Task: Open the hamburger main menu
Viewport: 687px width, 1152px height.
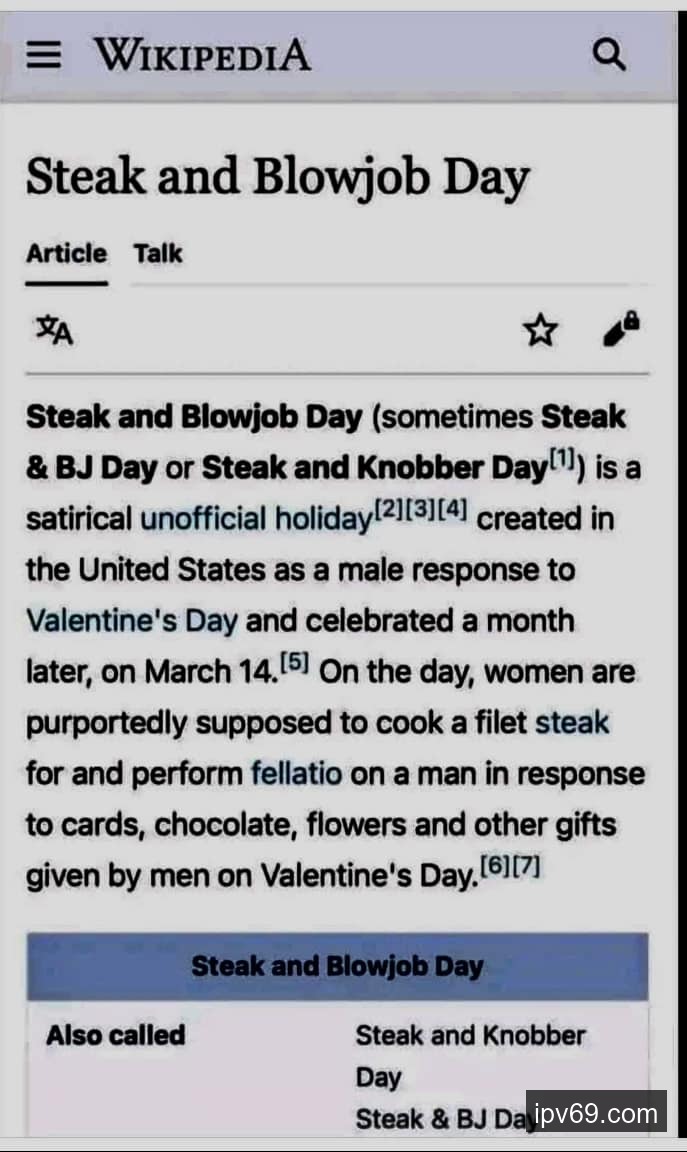Action: [43, 55]
